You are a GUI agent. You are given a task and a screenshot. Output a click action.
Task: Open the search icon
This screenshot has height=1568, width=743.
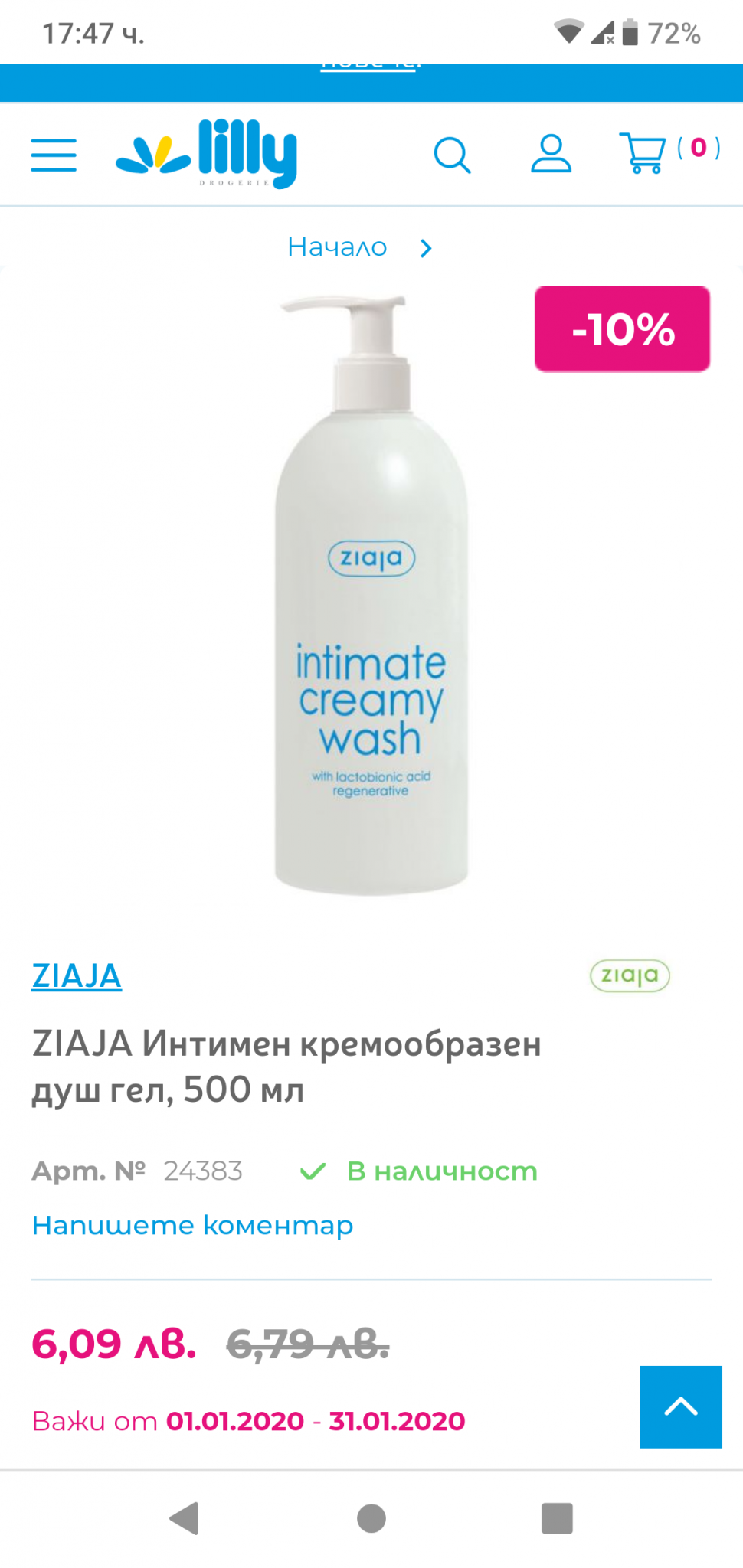pos(452,155)
